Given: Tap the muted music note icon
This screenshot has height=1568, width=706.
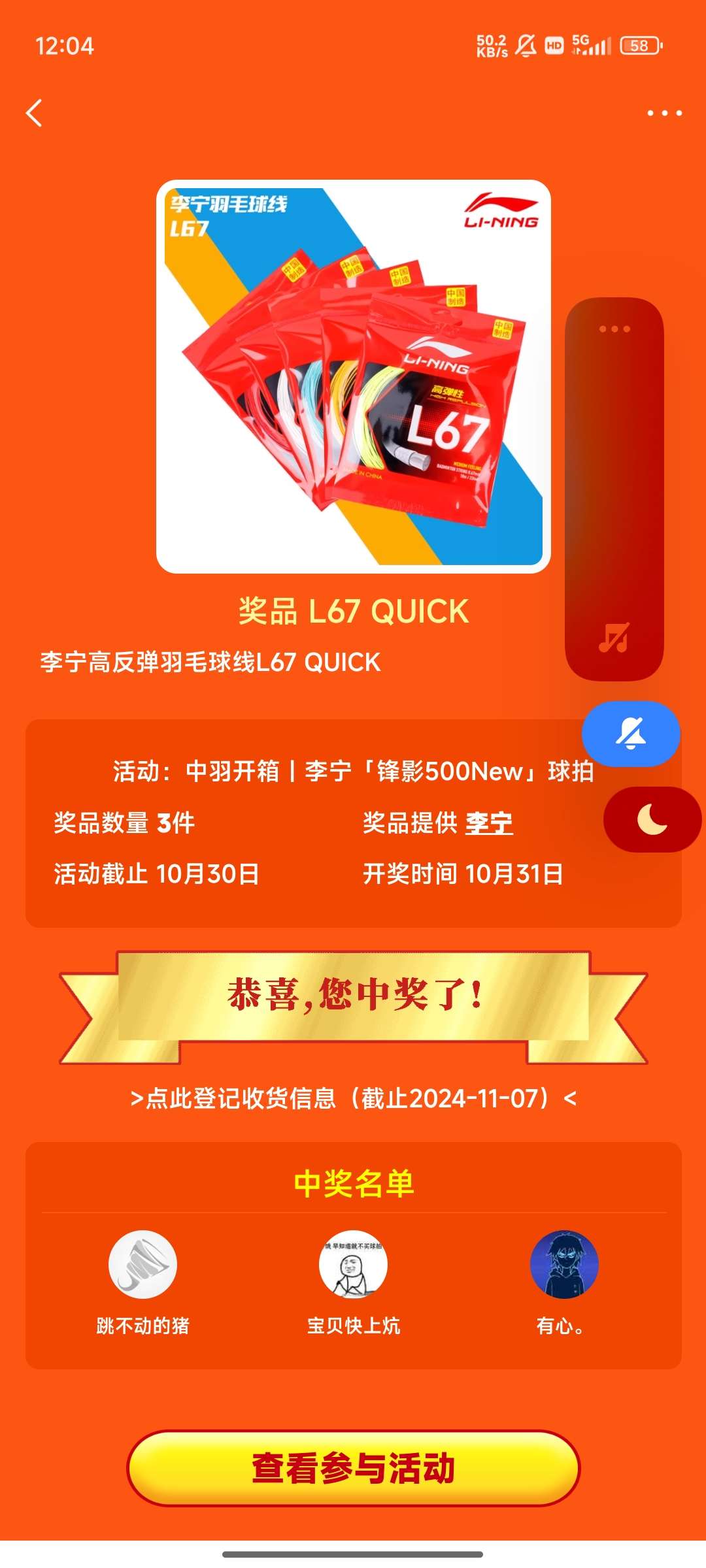Looking at the screenshot, I should pos(614,637).
